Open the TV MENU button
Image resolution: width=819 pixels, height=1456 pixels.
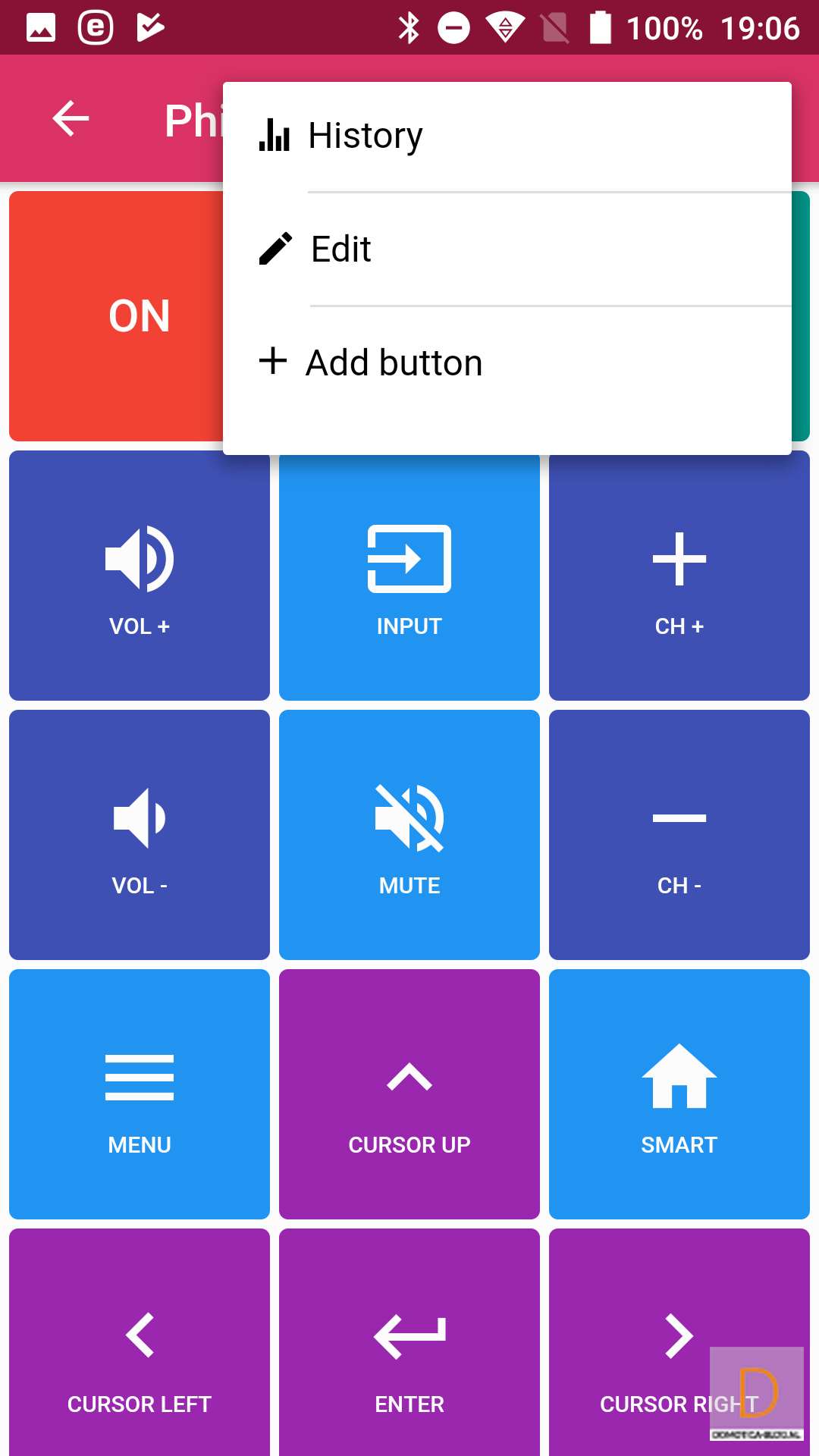pos(140,1094)
